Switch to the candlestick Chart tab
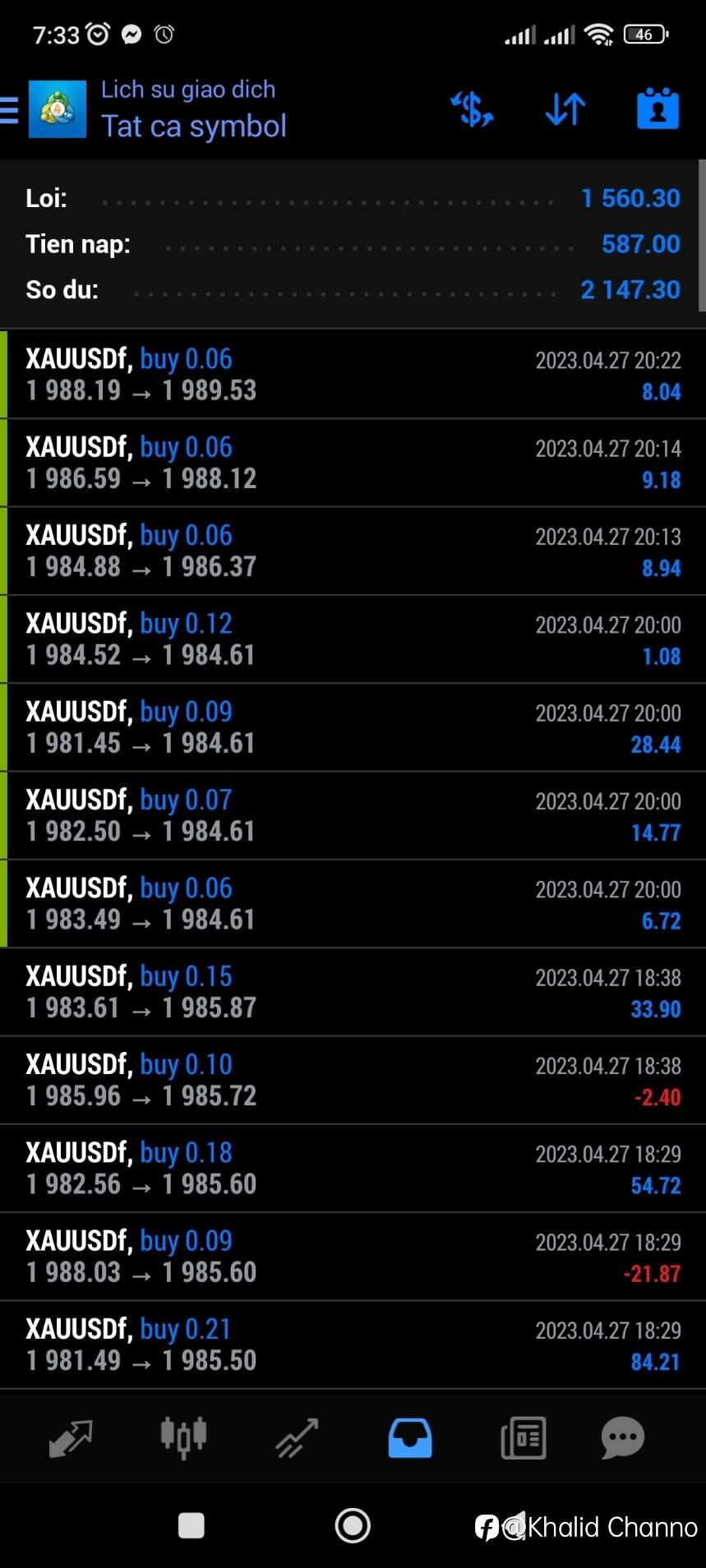This screenshot has height=1568, width=706. click(183, 1438)
